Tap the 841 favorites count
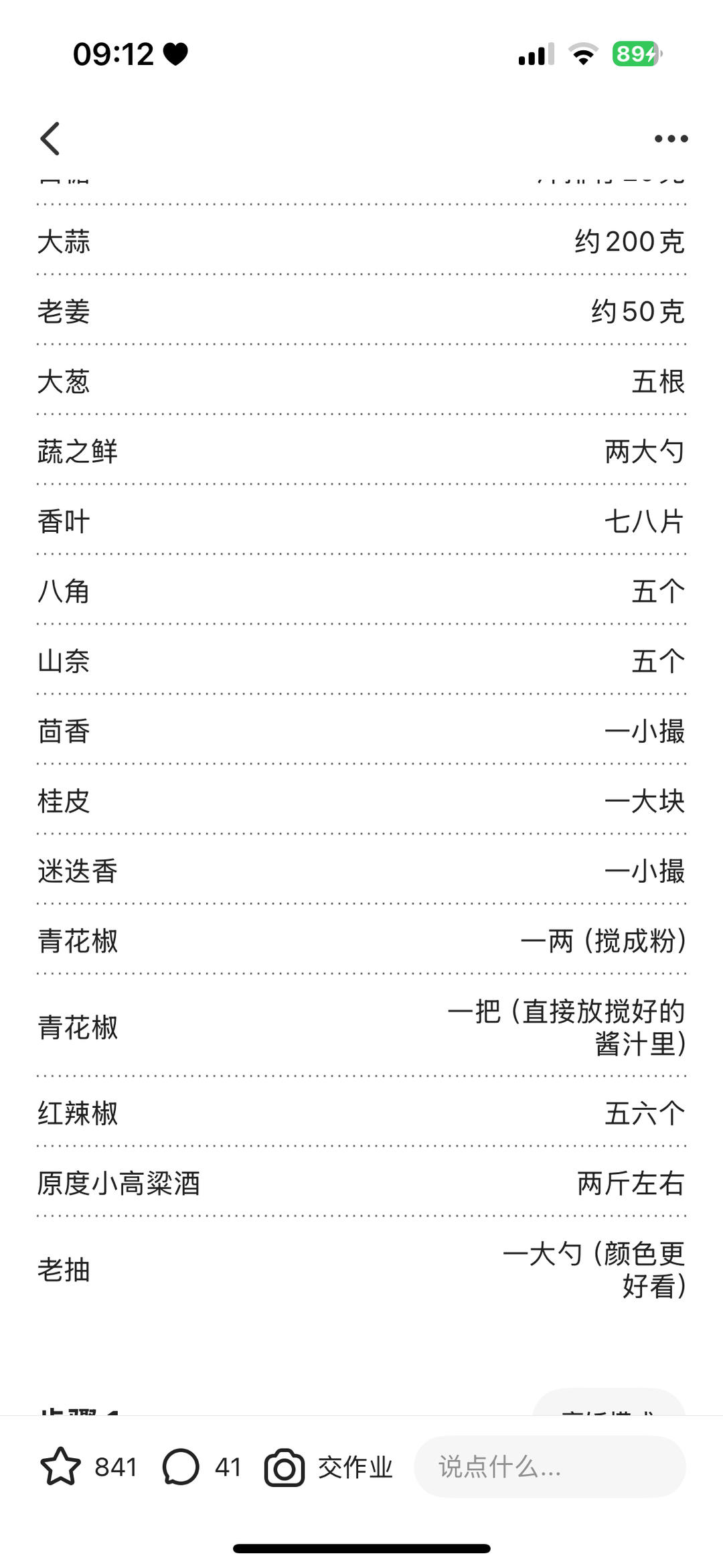The width and height of the screenshot is (723, 1568). click(115, 1467)
